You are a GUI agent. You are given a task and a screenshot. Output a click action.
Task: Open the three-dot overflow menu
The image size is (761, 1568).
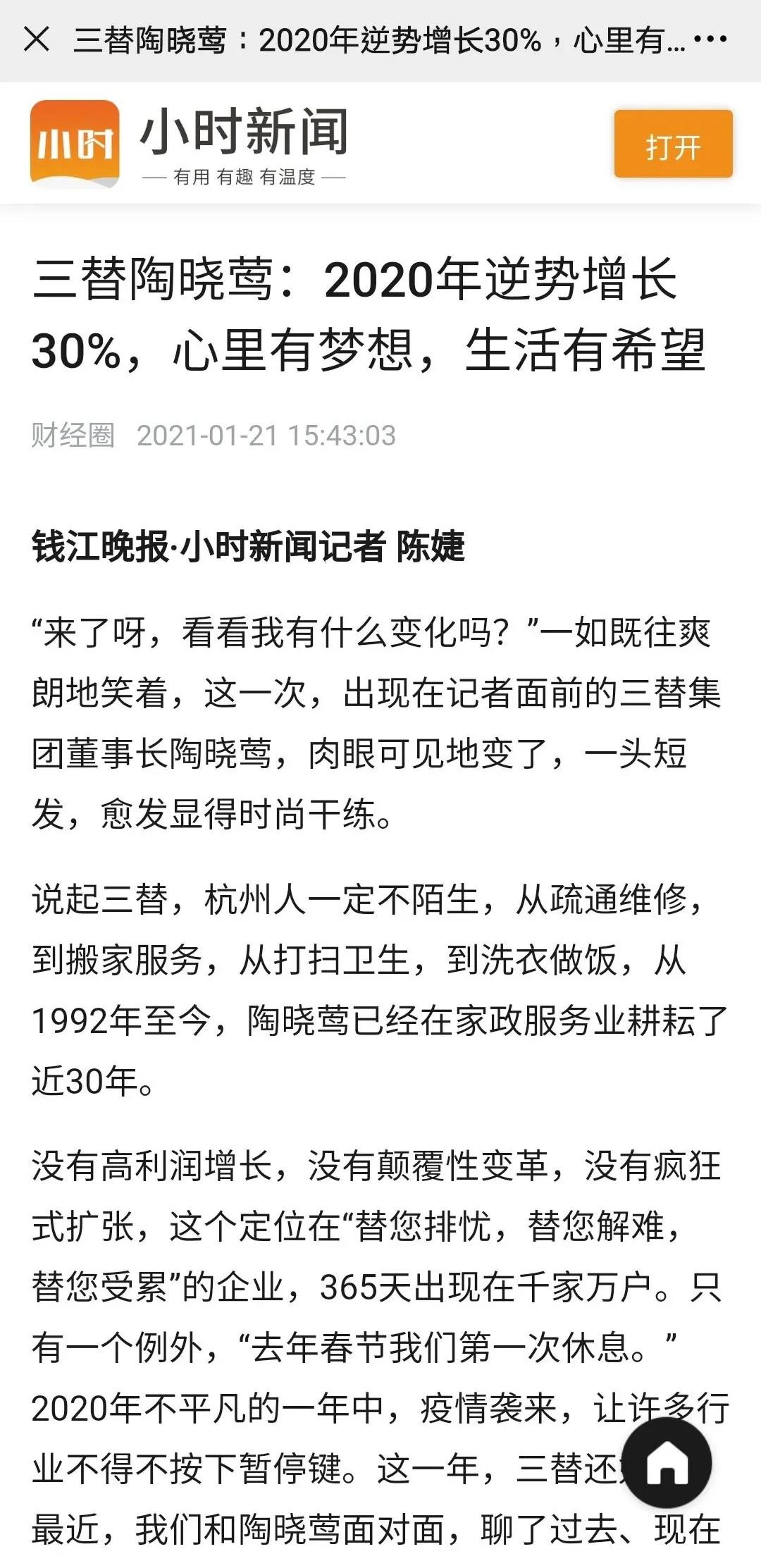click(710, 39)
